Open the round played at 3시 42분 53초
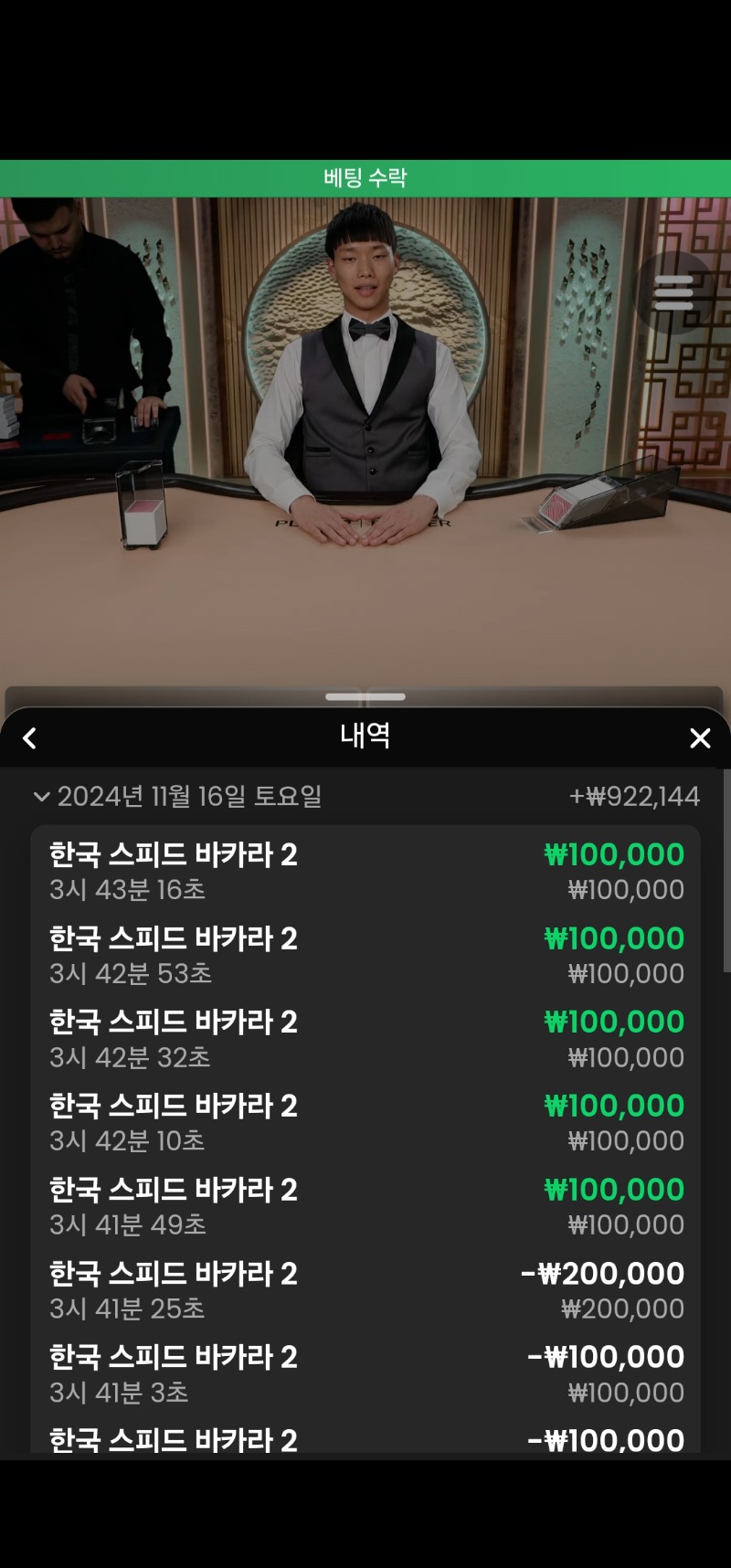Image resolution: width=731 pixels, height=1568 pixels. point(365,955)
